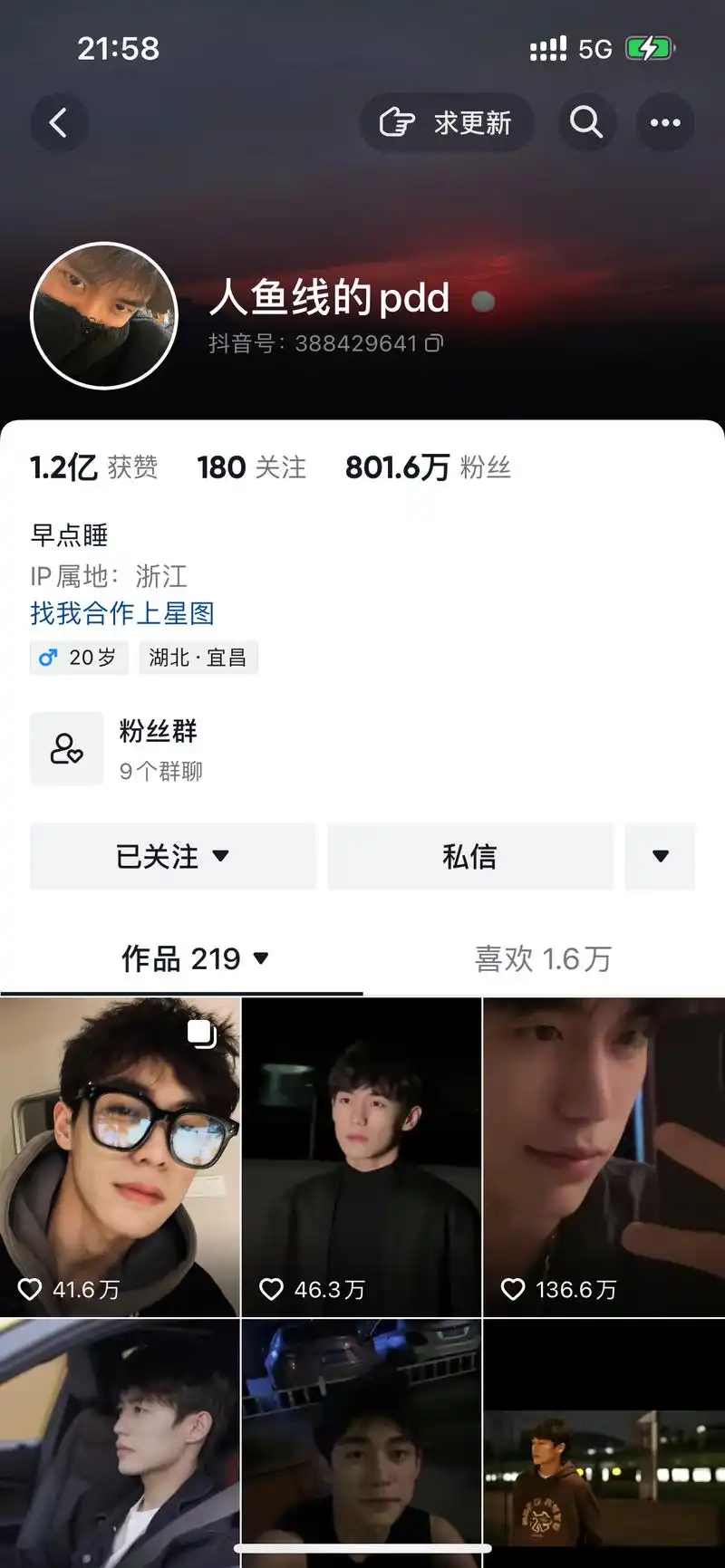Open the 粉丝群 fan group icon

point(66,747)
